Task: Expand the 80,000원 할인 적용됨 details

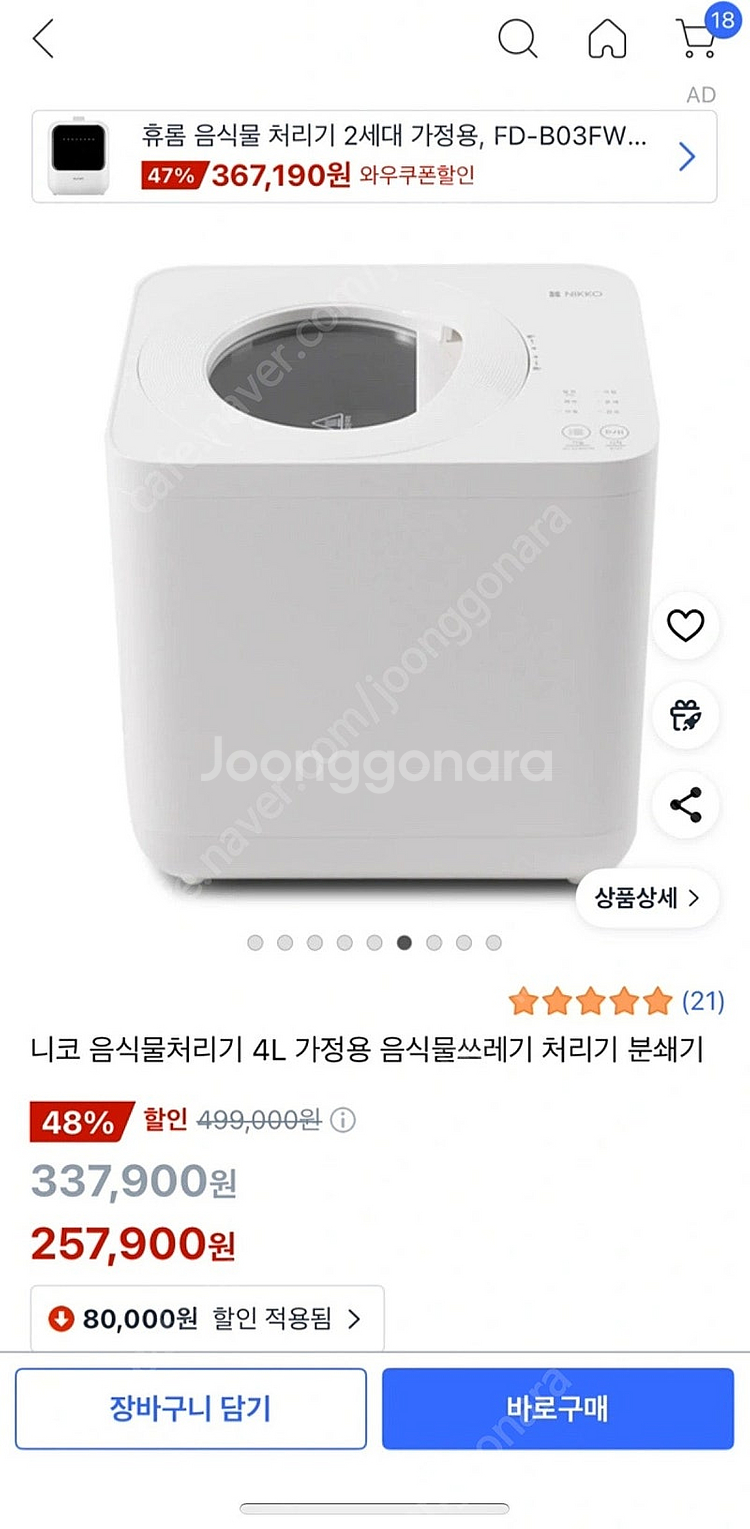Action: click(207, 1319)
